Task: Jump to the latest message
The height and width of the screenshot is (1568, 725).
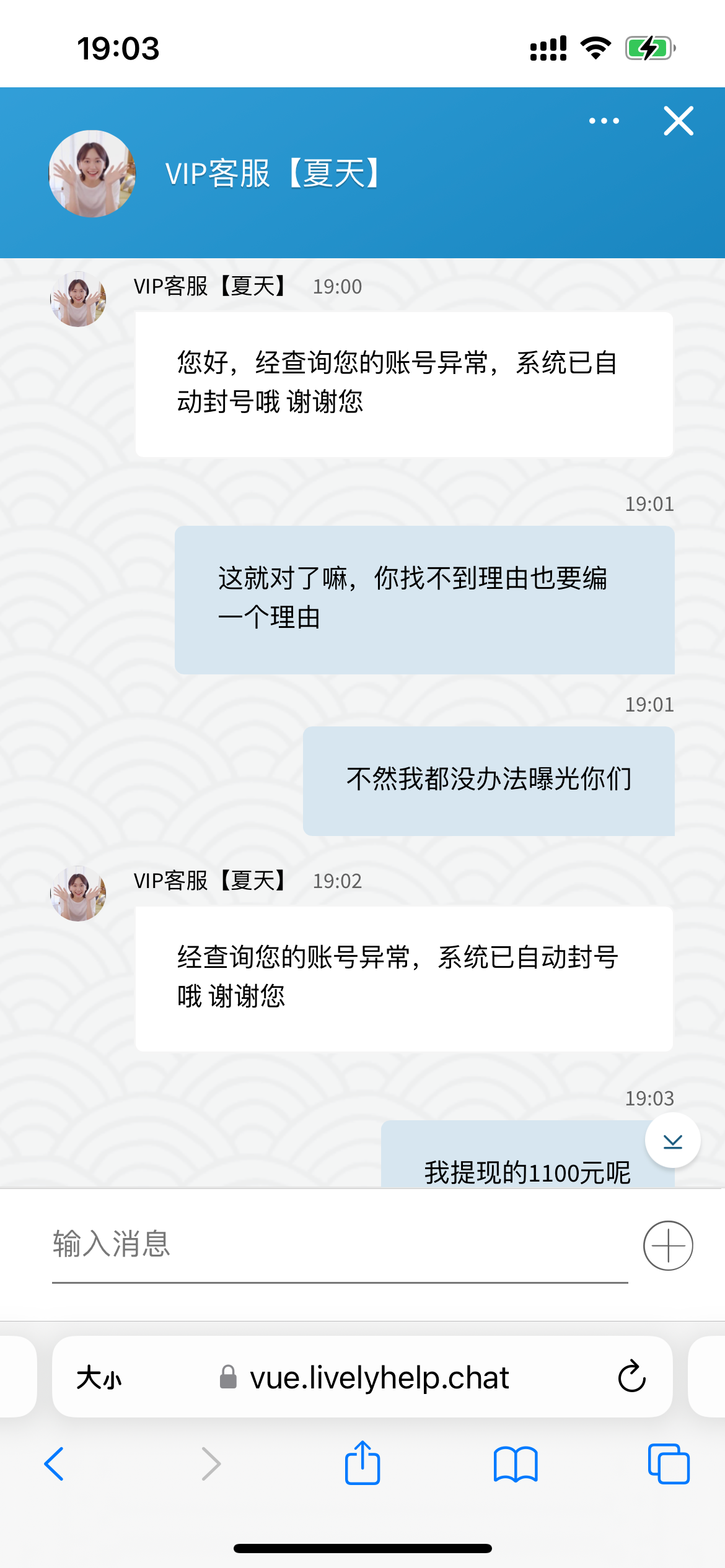Action: click(672, 1141)
